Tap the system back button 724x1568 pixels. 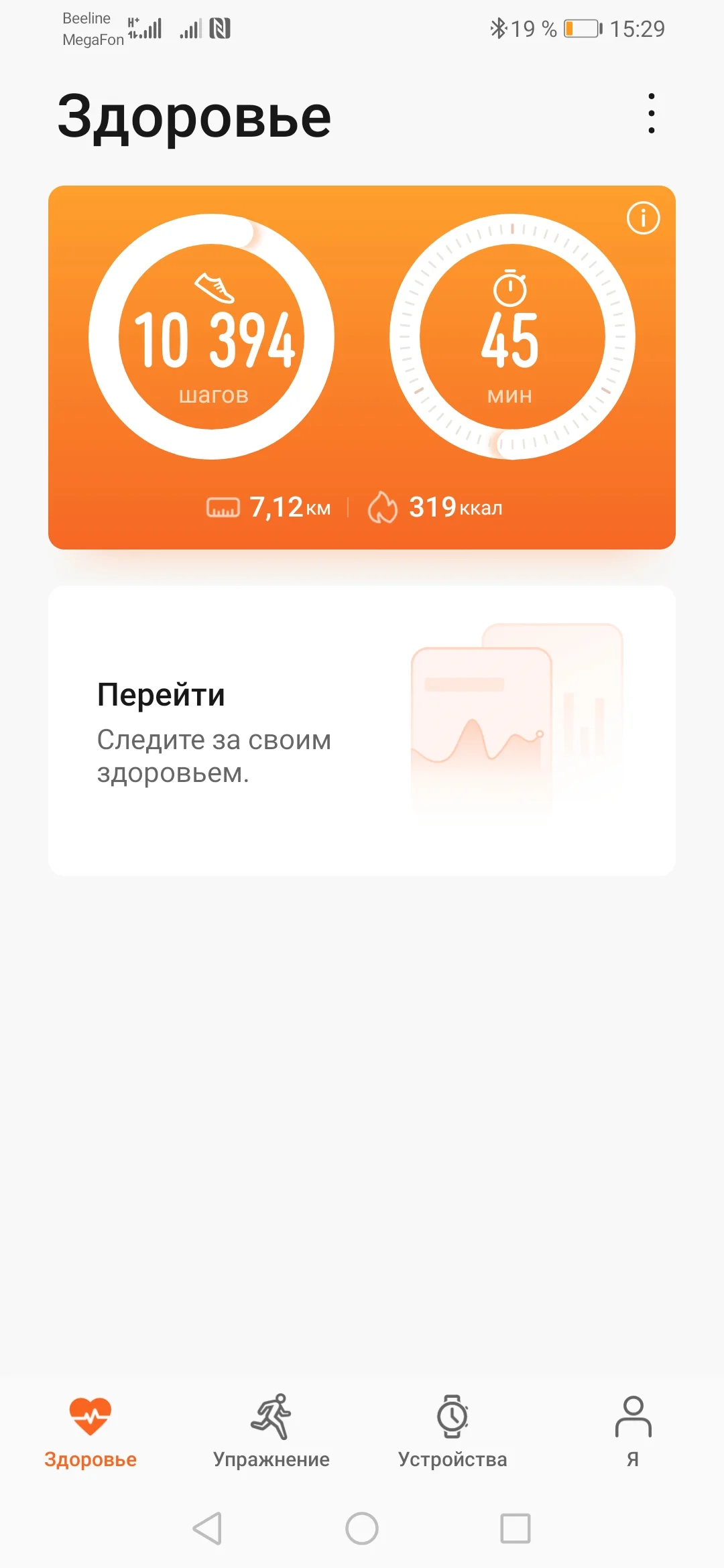click(207, 1528)
